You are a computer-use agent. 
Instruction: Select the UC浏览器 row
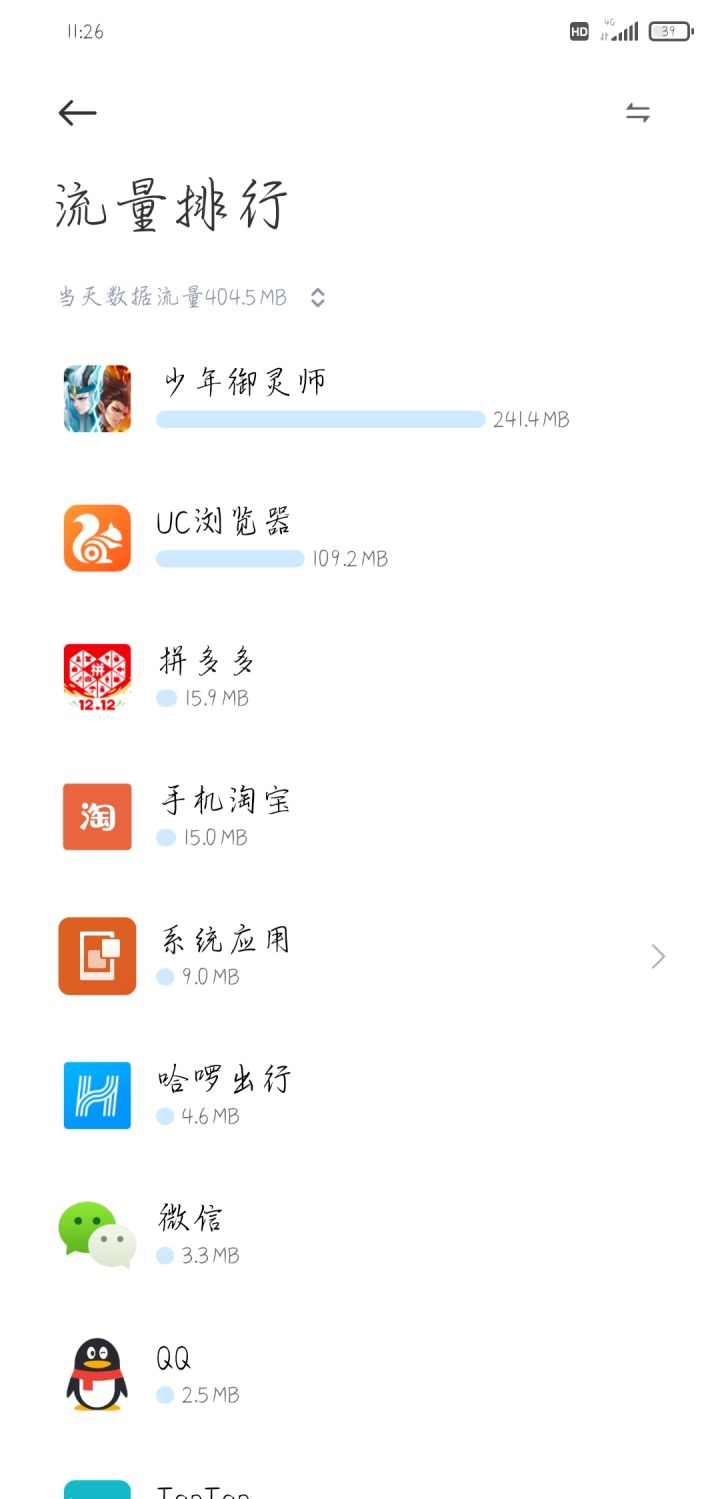point(360,538)
